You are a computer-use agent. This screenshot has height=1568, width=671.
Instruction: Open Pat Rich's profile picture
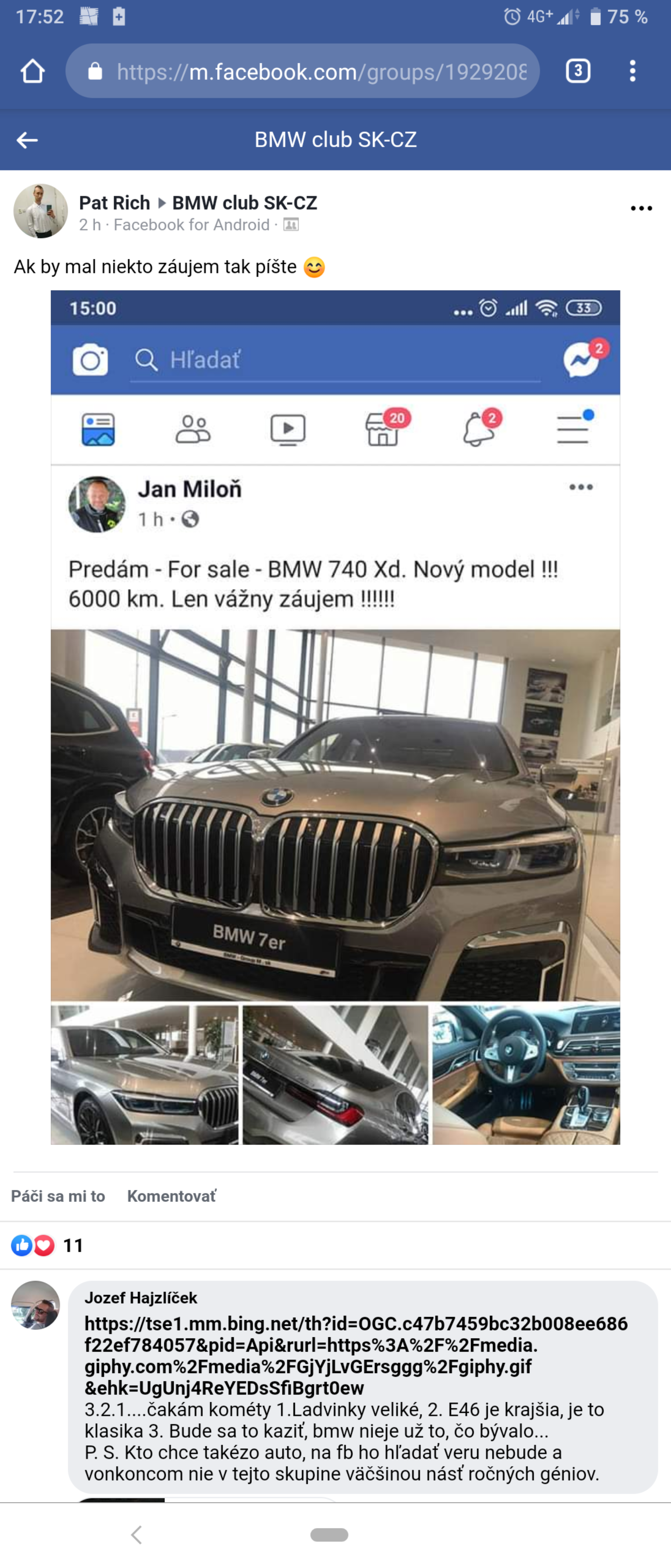pyautogui.click(x=40, y=211)
